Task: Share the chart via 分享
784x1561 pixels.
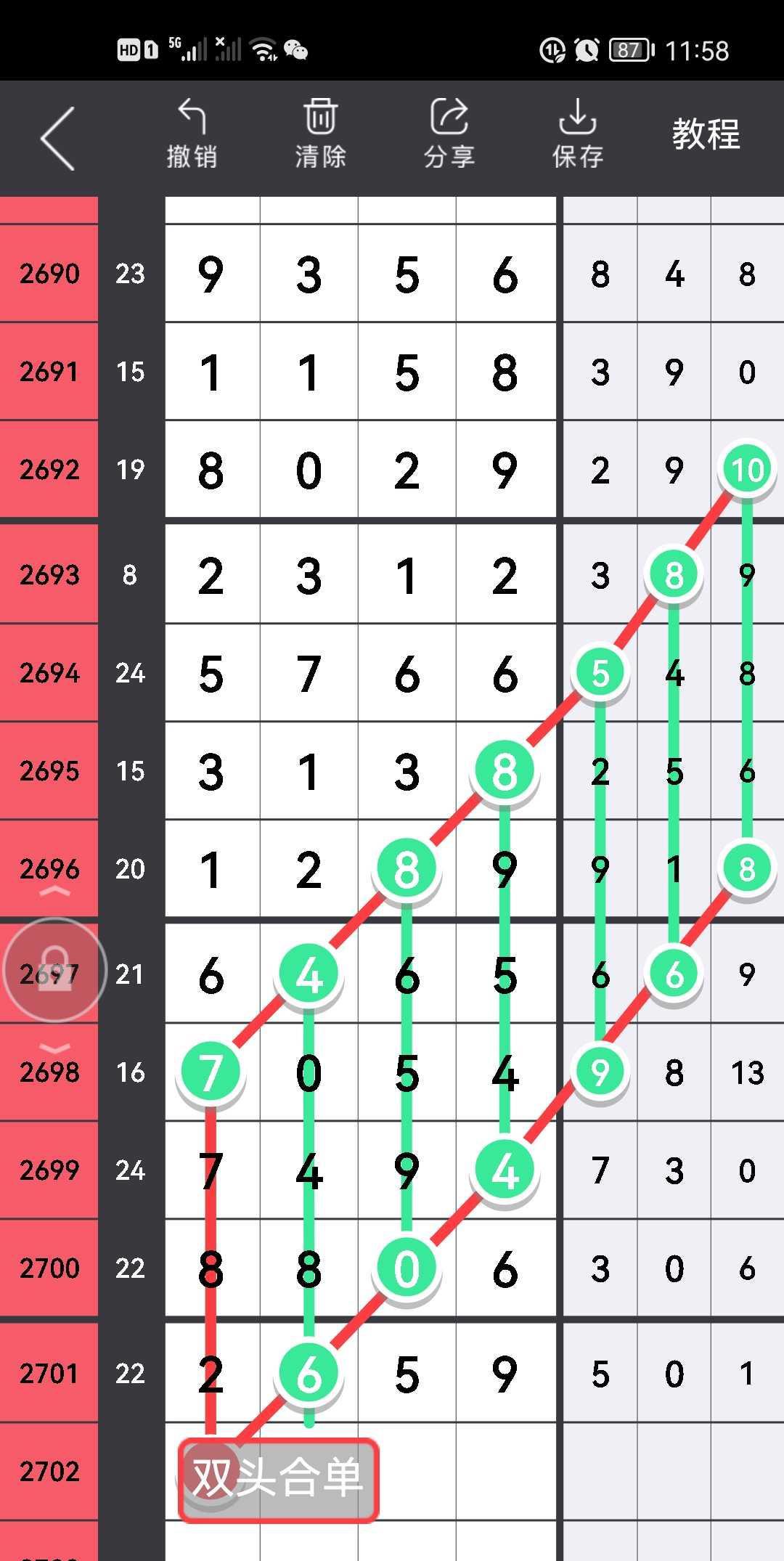Action: [x=449, y=135]
